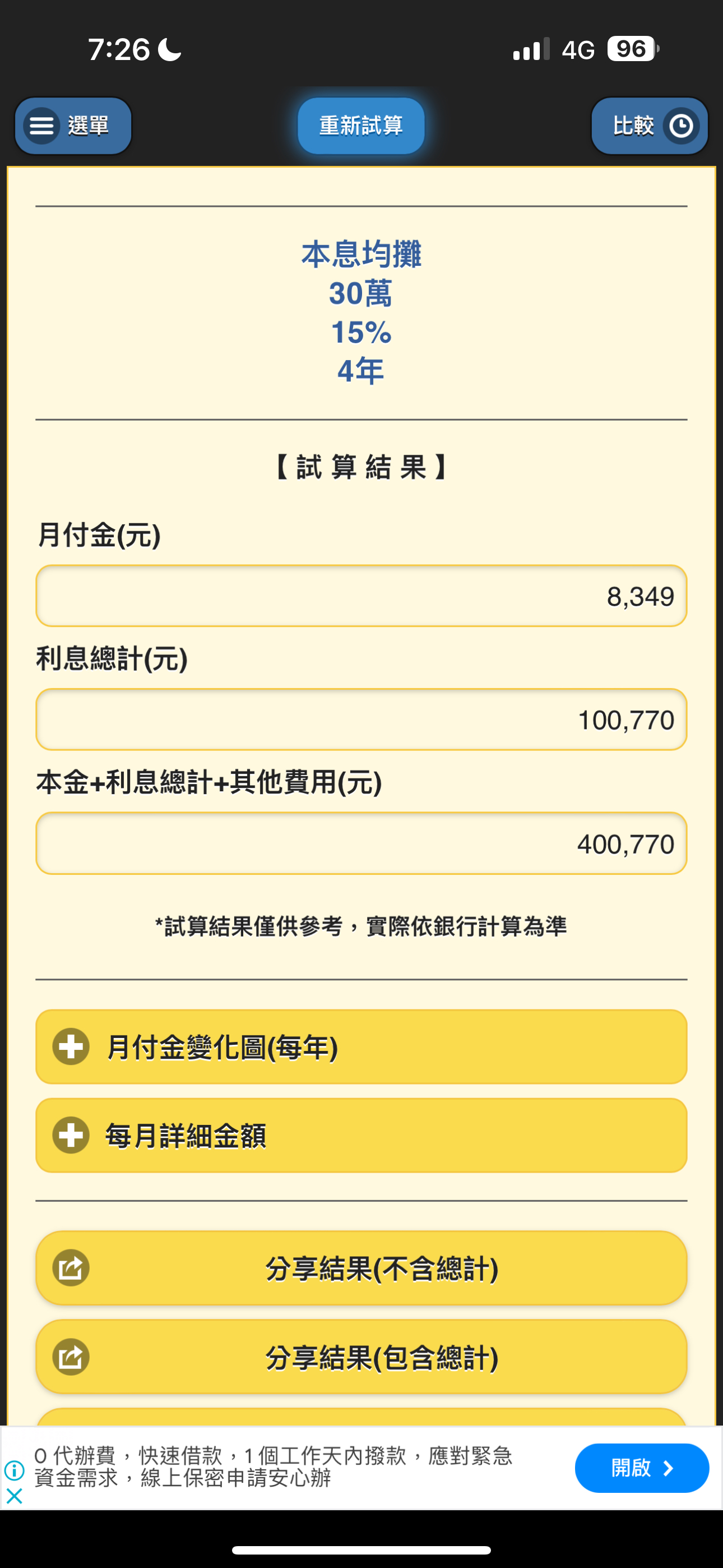Tap the share icon on 分享結果(包含總計)
This screenshot has width=723, height=1568.
(71, 1357)
